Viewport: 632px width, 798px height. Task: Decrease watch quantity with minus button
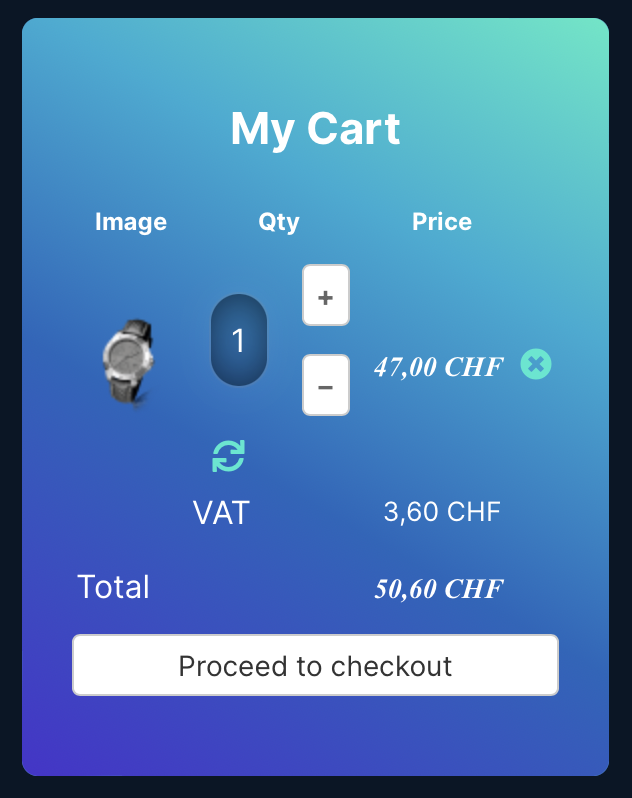325,385
